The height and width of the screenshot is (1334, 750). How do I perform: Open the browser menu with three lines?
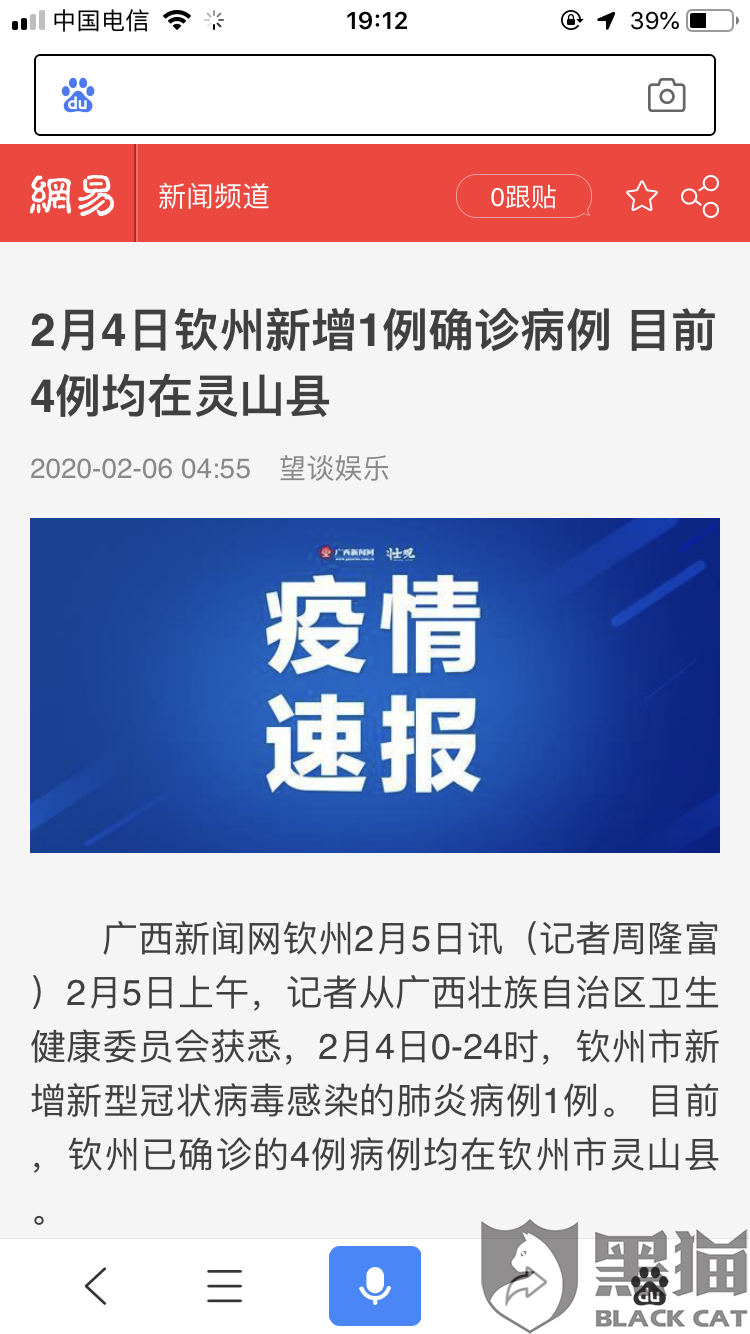pyautogui.click(x=225, y=1286)
